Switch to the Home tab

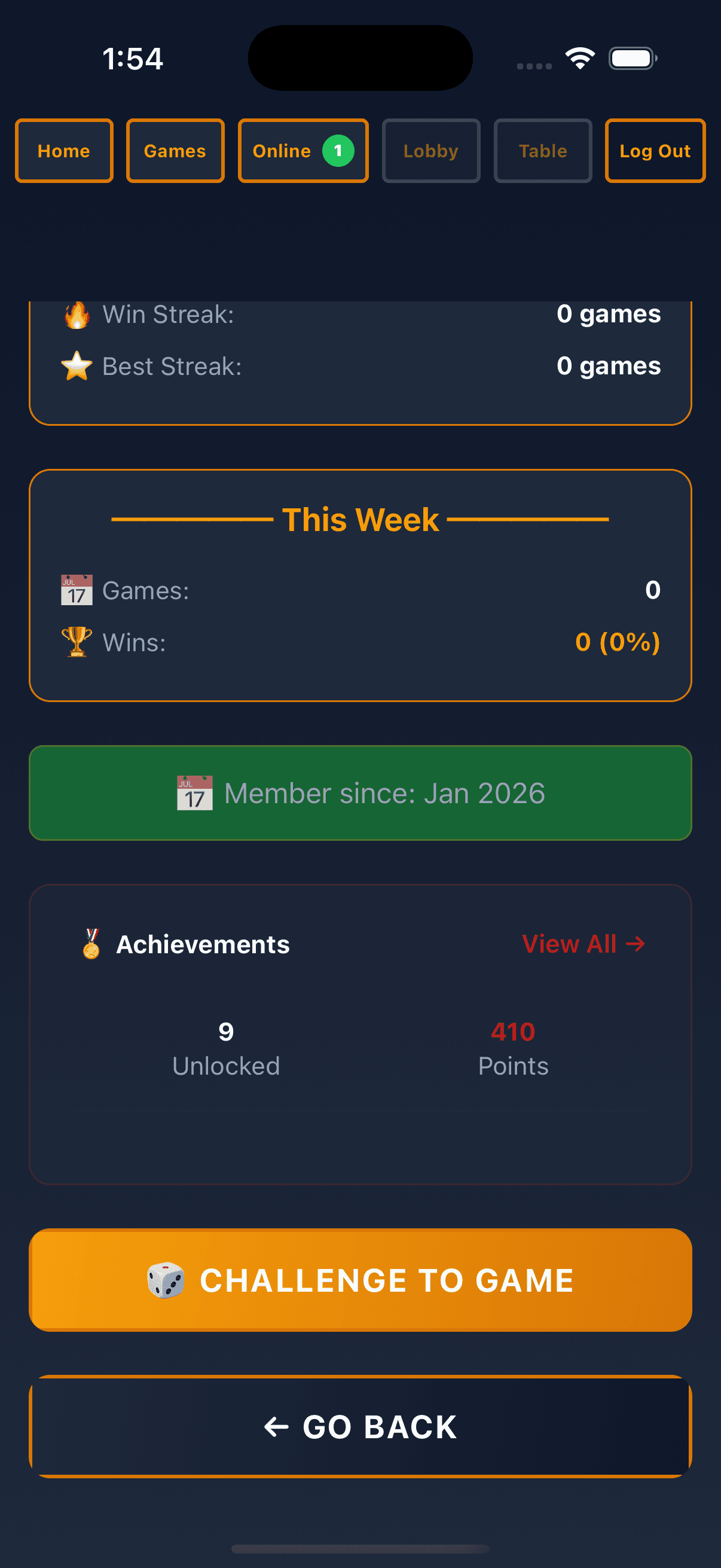click(x=64, y=150)
